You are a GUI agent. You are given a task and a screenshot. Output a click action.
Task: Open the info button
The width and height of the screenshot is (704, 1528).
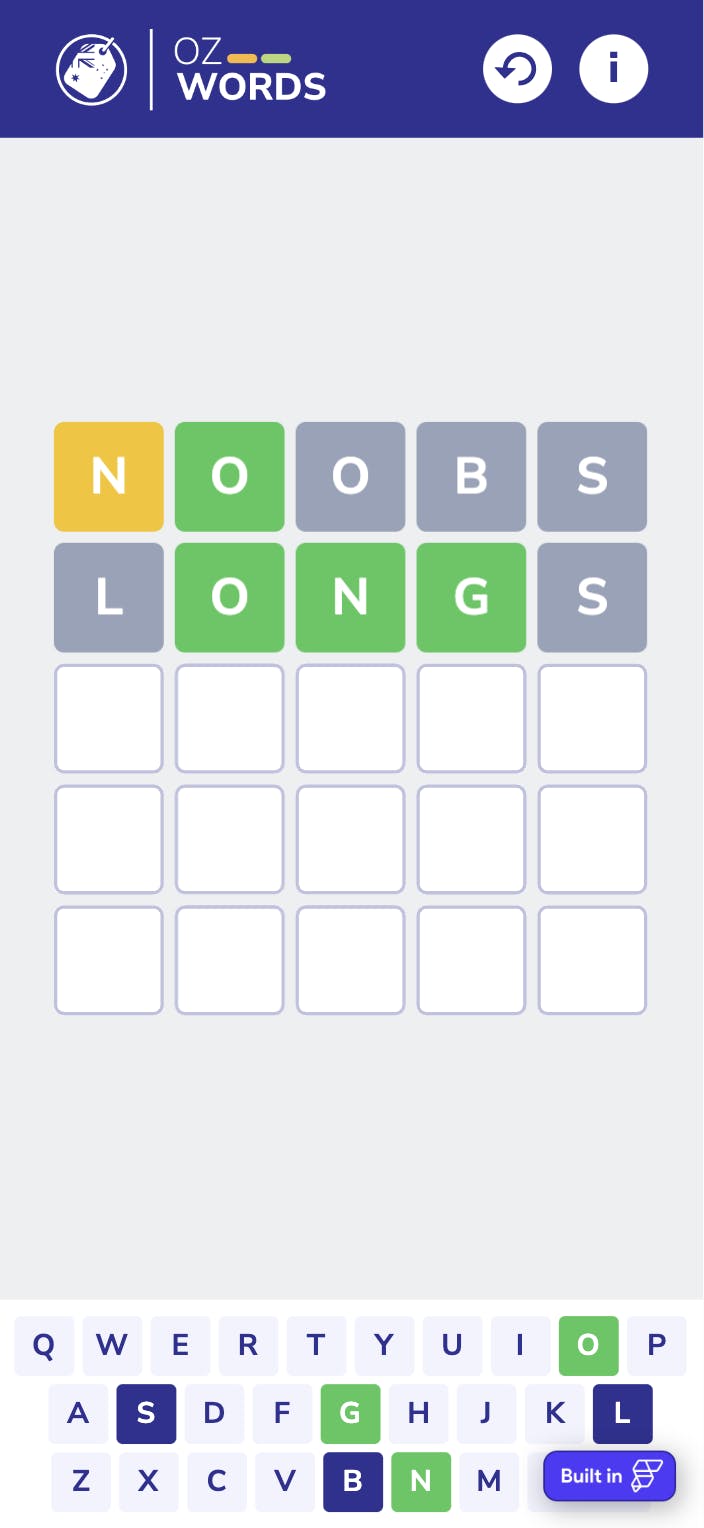(x=614, y=69)
